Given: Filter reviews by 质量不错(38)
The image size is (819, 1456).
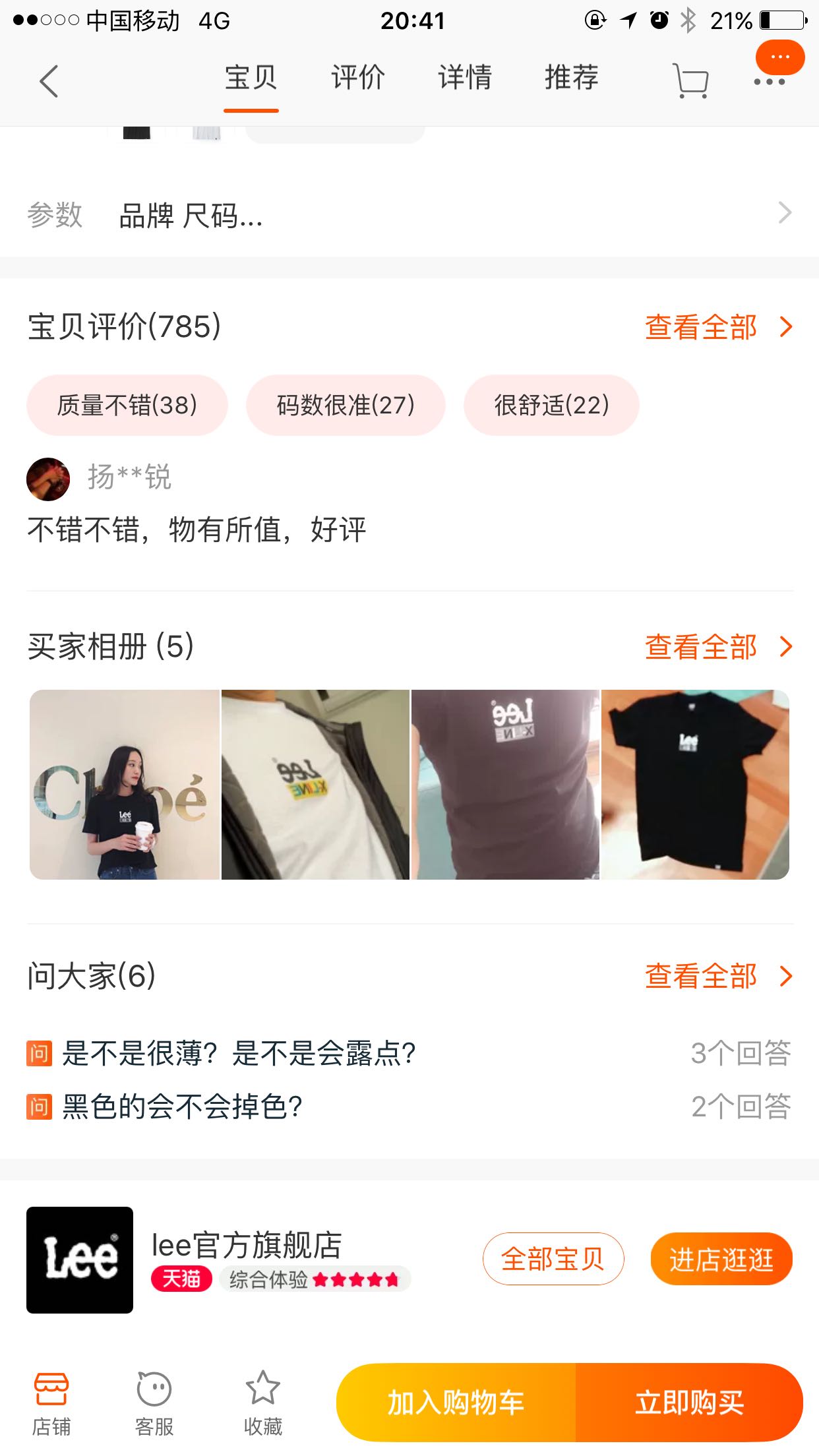Looking at the screenshot, I should (127, 405).
